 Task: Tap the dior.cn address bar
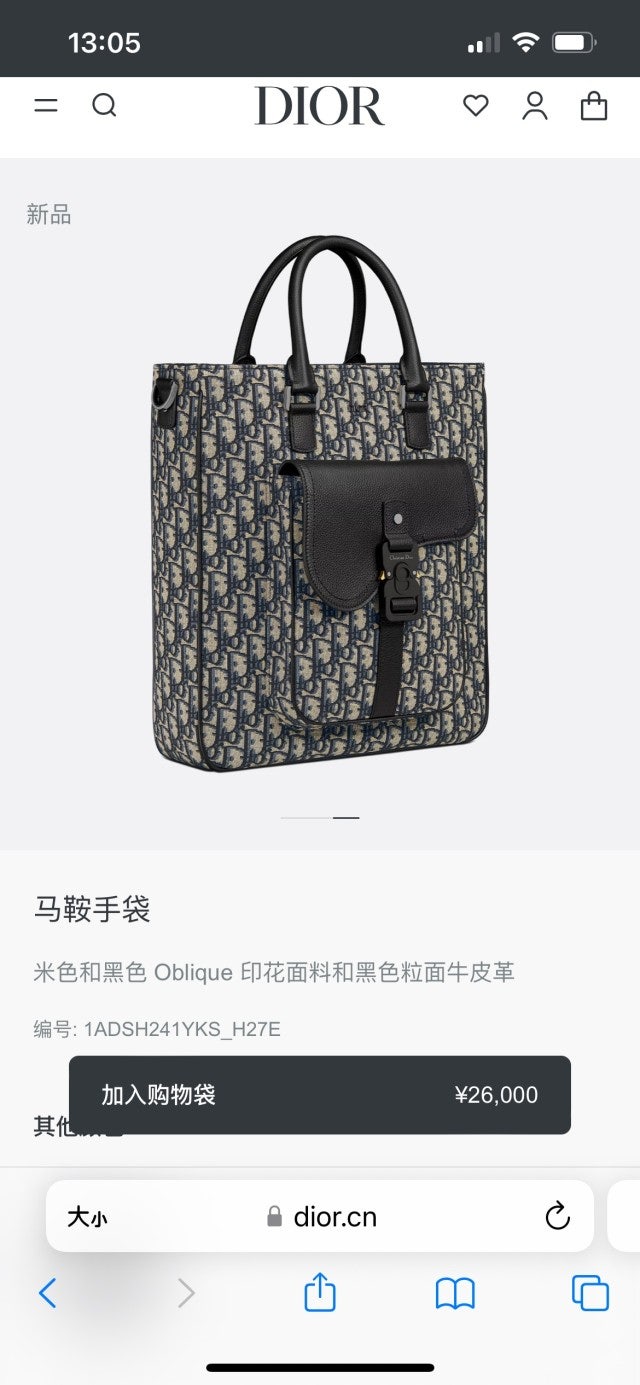click(322, 1217)
